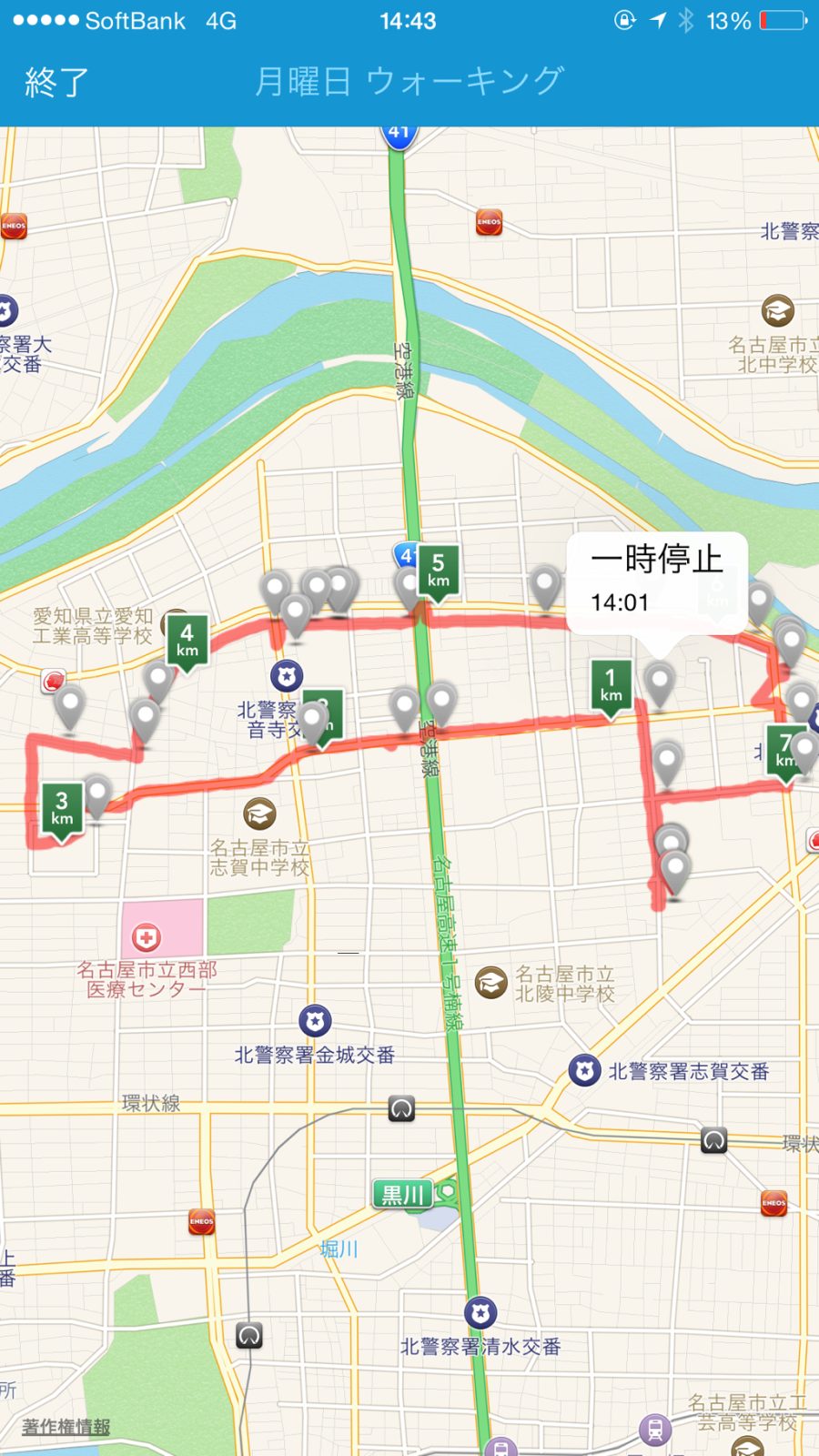Tap the 一時停止 14:01 callout bubble
This screenshot has height=1456, width=819.
[657, 582]
